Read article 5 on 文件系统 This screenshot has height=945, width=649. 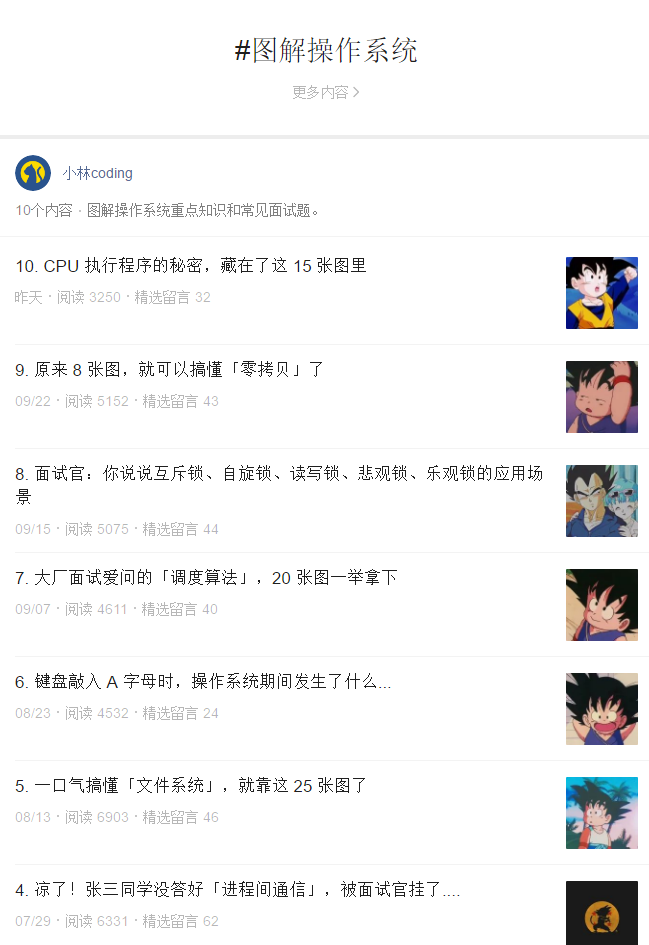pos(191,786)
